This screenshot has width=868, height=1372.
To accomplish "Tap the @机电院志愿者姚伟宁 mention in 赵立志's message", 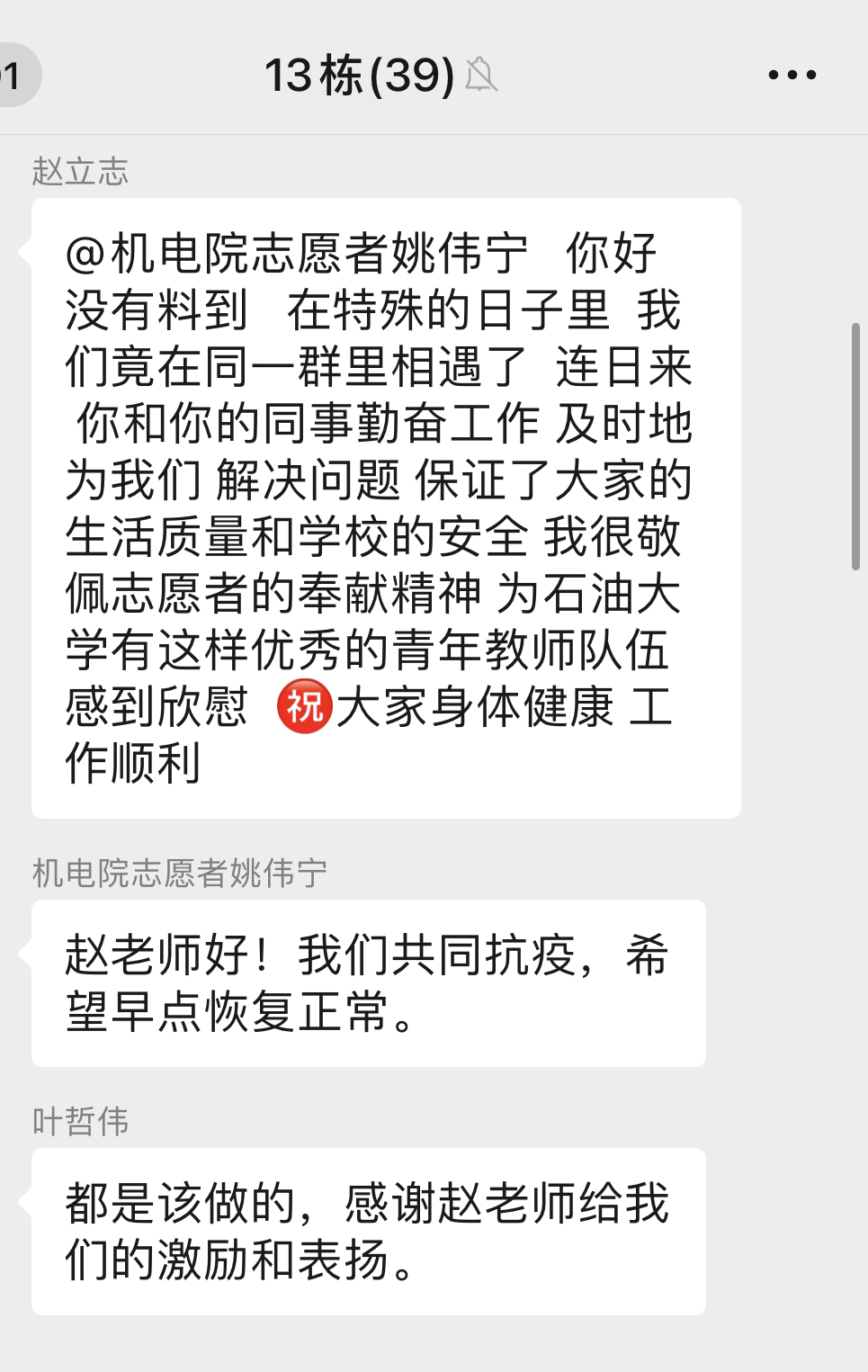I will 297,254.
